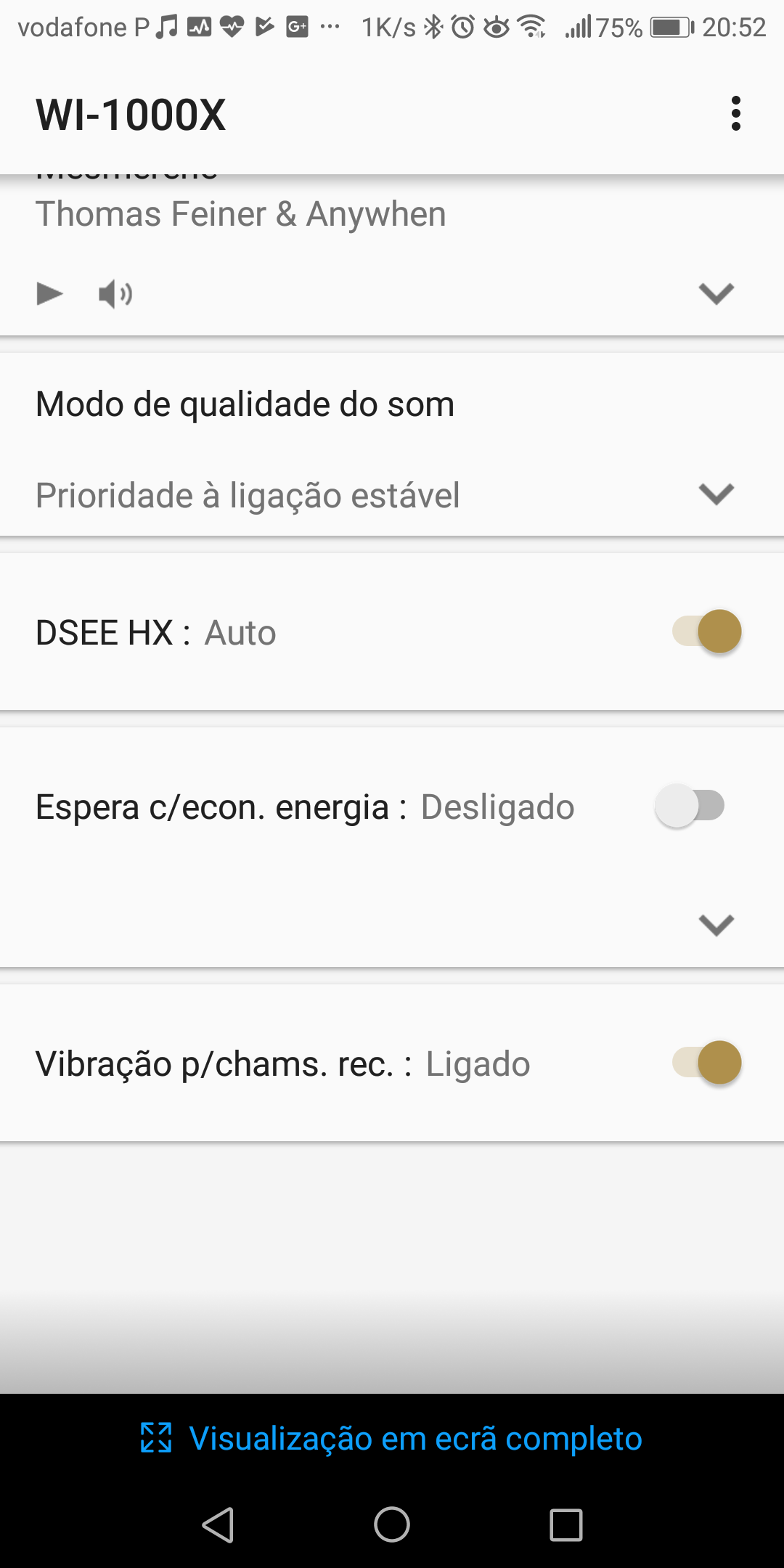Open the Prioridade à ligação estável dropdown

[x=716, y=494]
